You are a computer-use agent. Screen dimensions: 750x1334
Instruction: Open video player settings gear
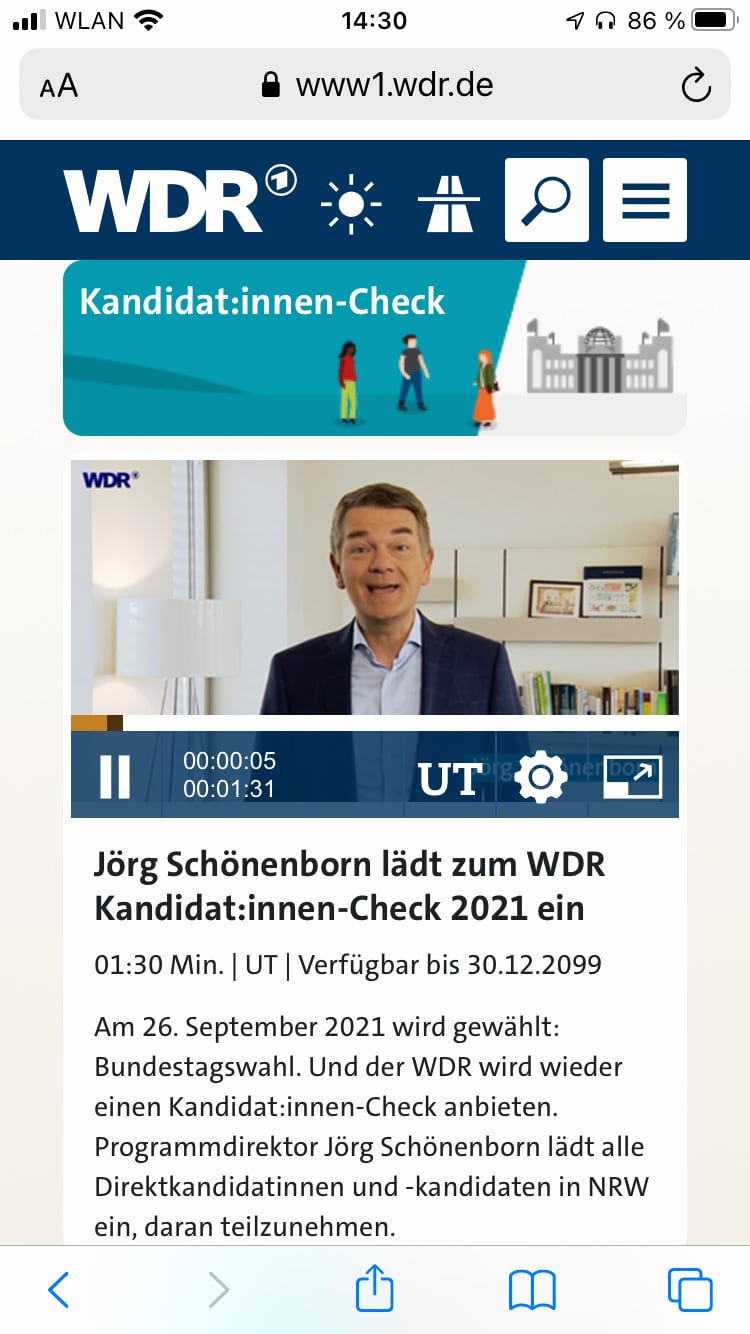tap(541, 777)
